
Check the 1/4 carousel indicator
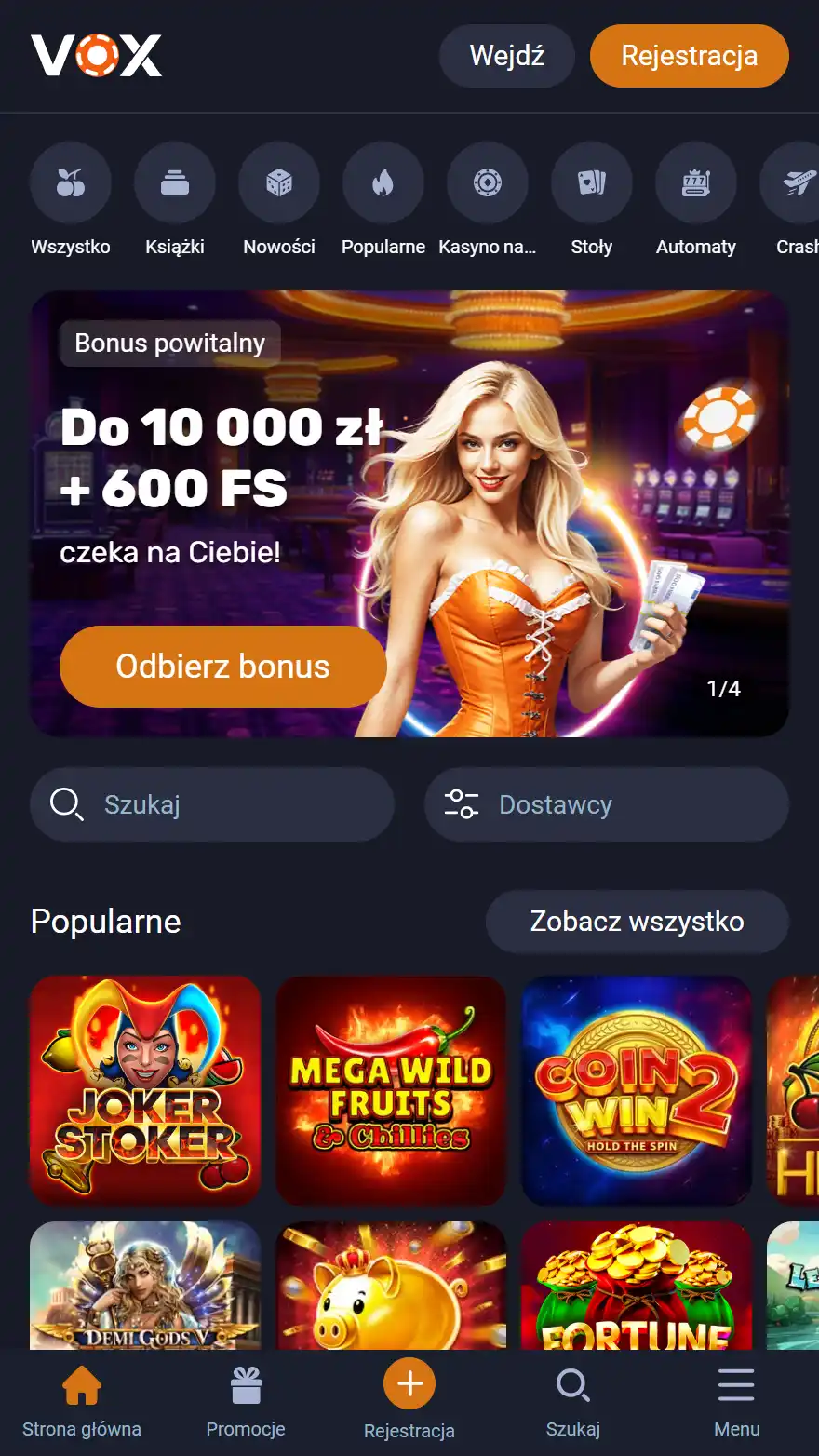pyautogui.click(x=722, y=689)
